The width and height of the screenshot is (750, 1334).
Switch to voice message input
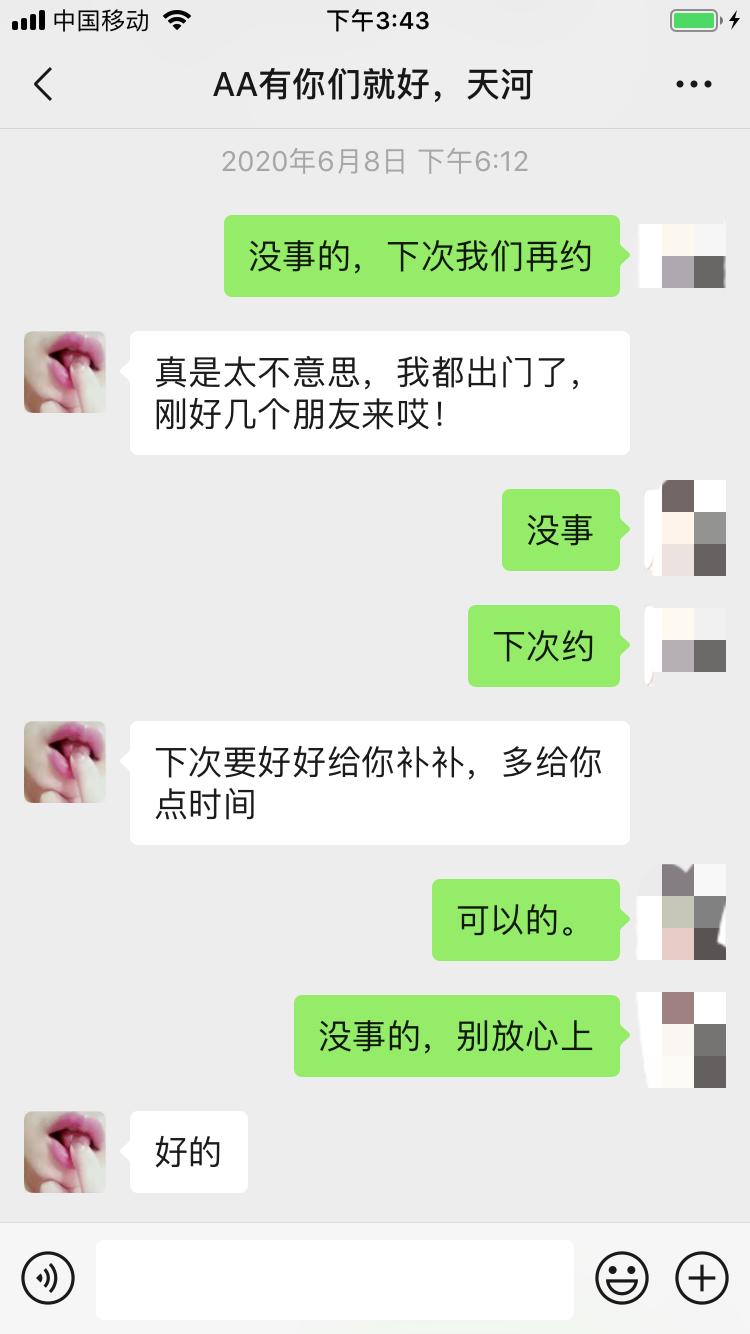point(48,1278)
